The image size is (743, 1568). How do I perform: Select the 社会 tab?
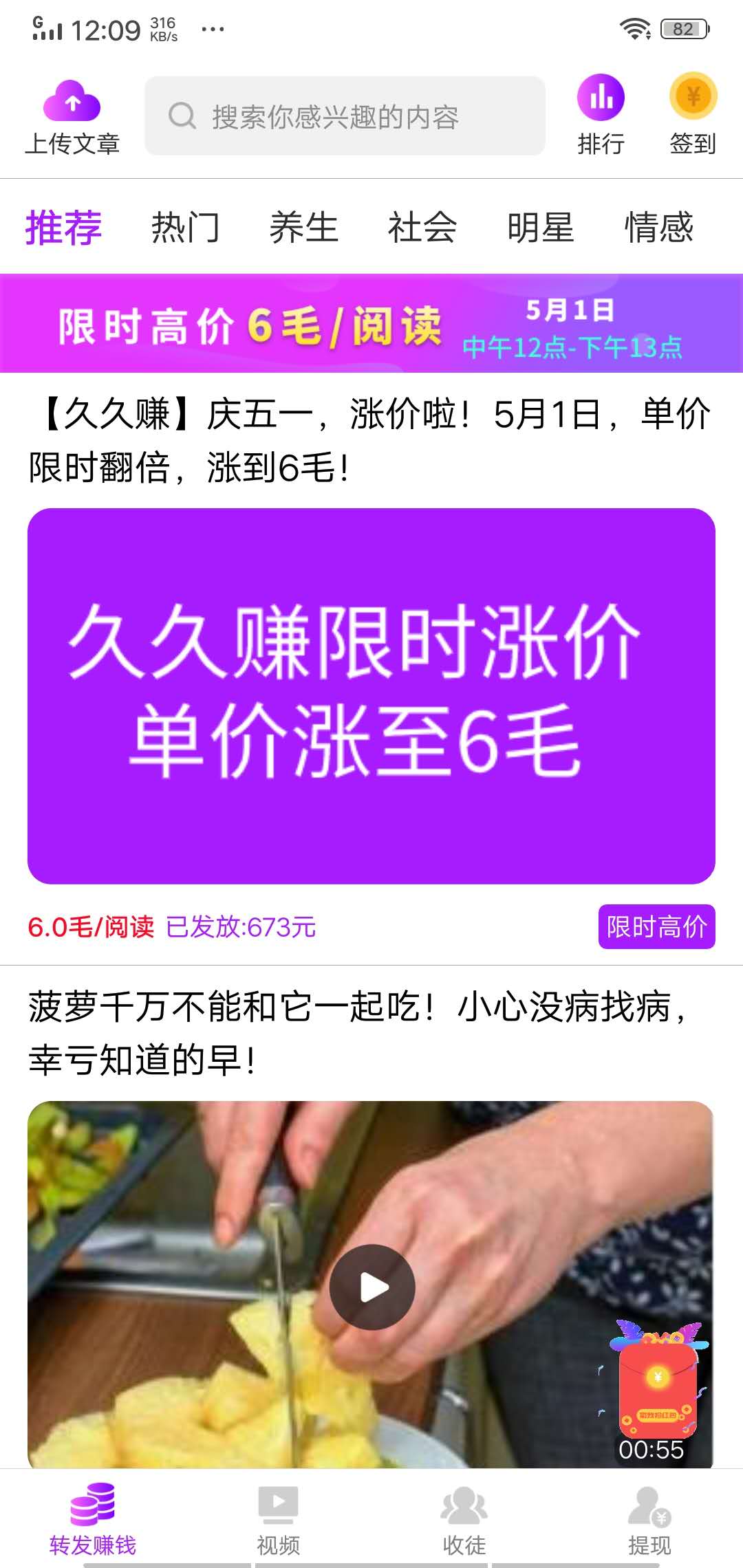[422, 227]
